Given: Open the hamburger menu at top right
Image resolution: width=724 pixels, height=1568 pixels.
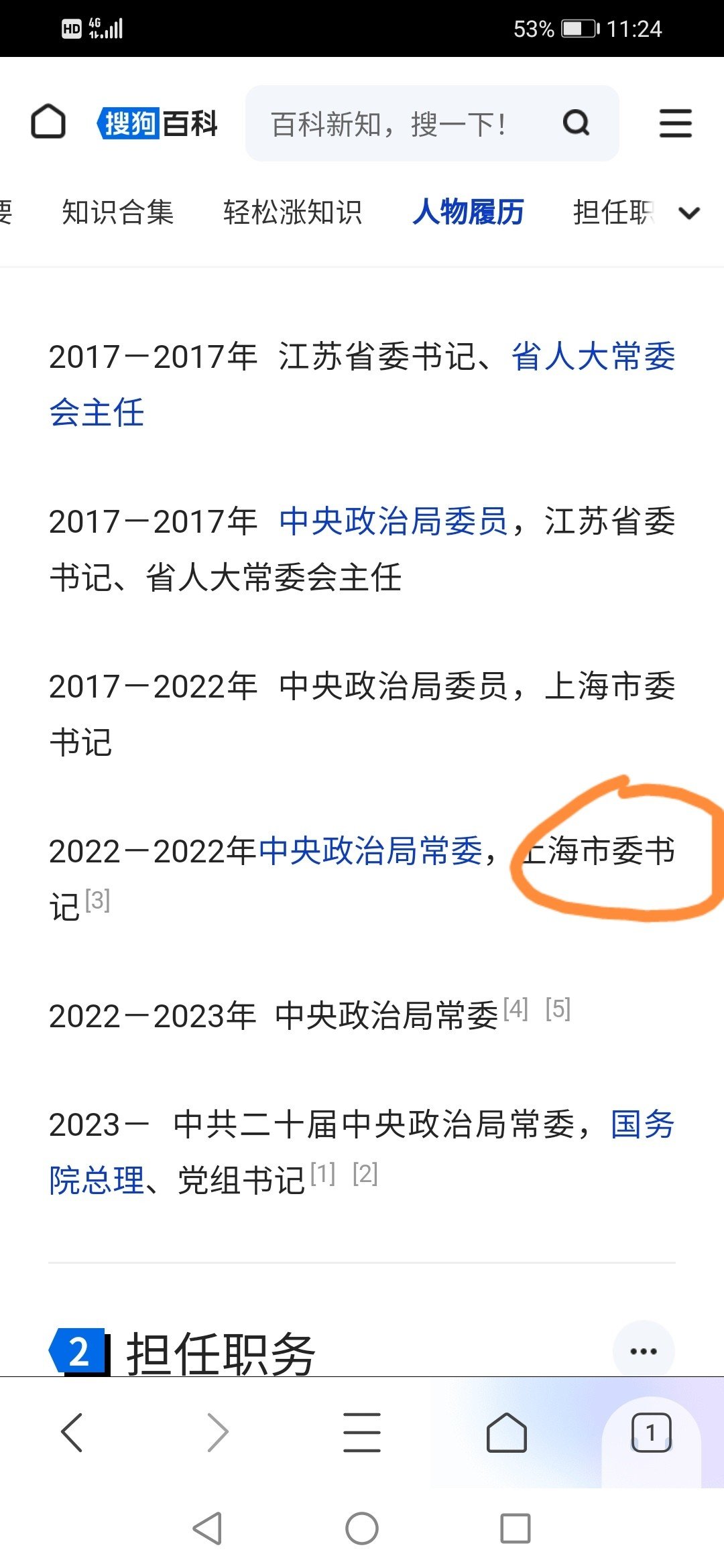Looking at the screenshot, I should pyautogui.click(x=675, y=123).
